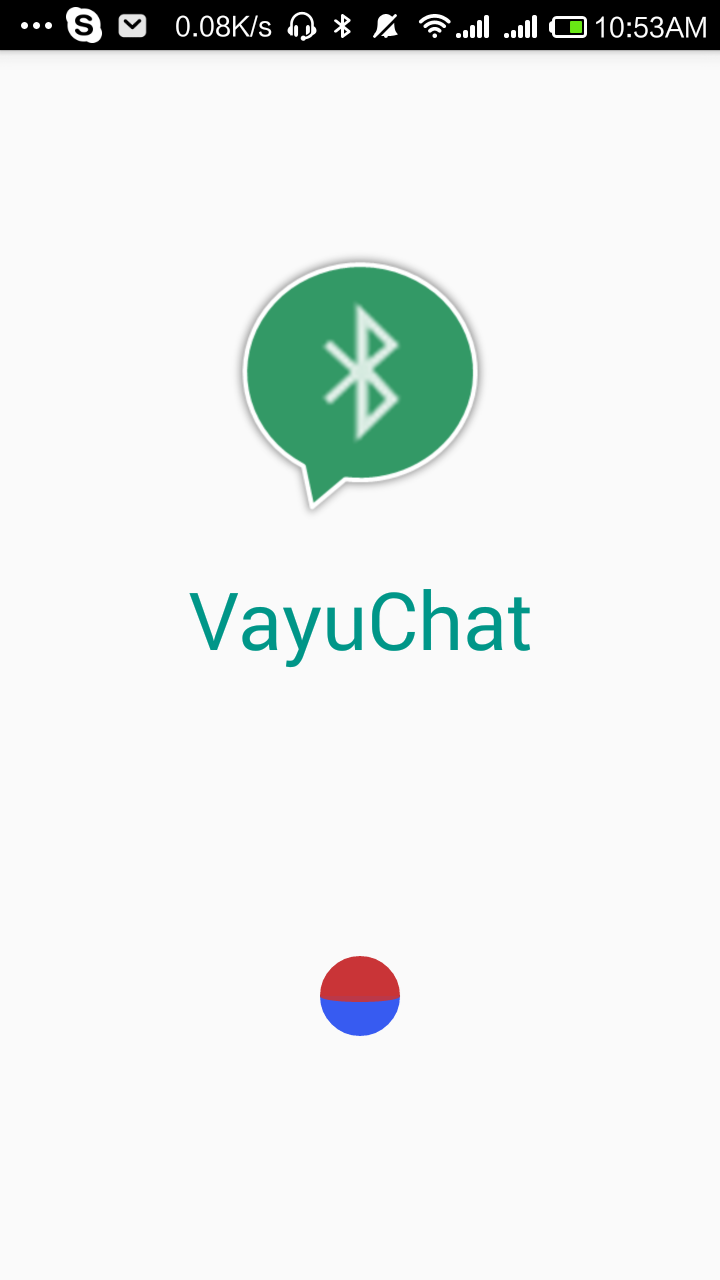Tap the battery indicator in status bar
This screenshot has width=720, height=1280.
[569, 25]
